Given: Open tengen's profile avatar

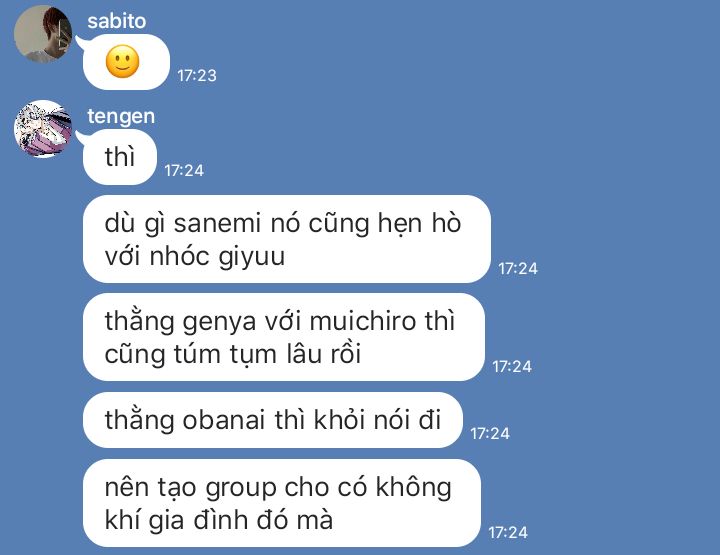Looking at the screenshot, I should pyautogui.click(x=43, y=129).
